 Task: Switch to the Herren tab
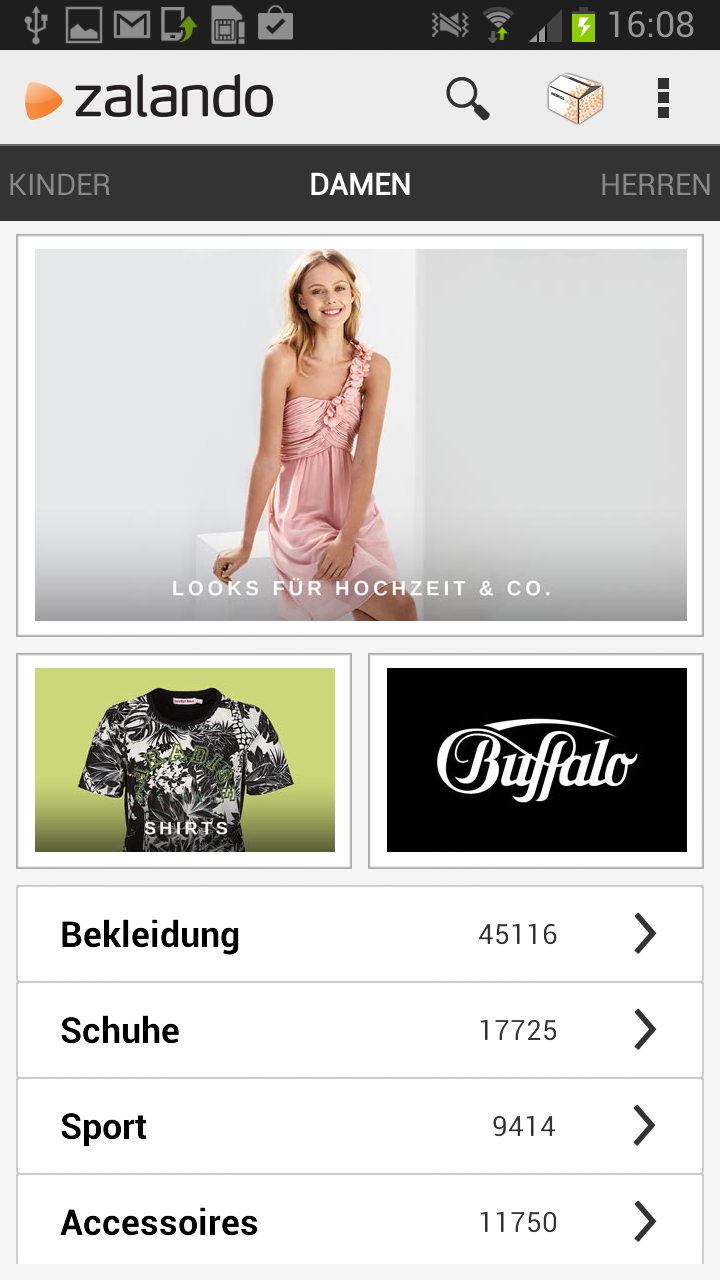point(655,185)
